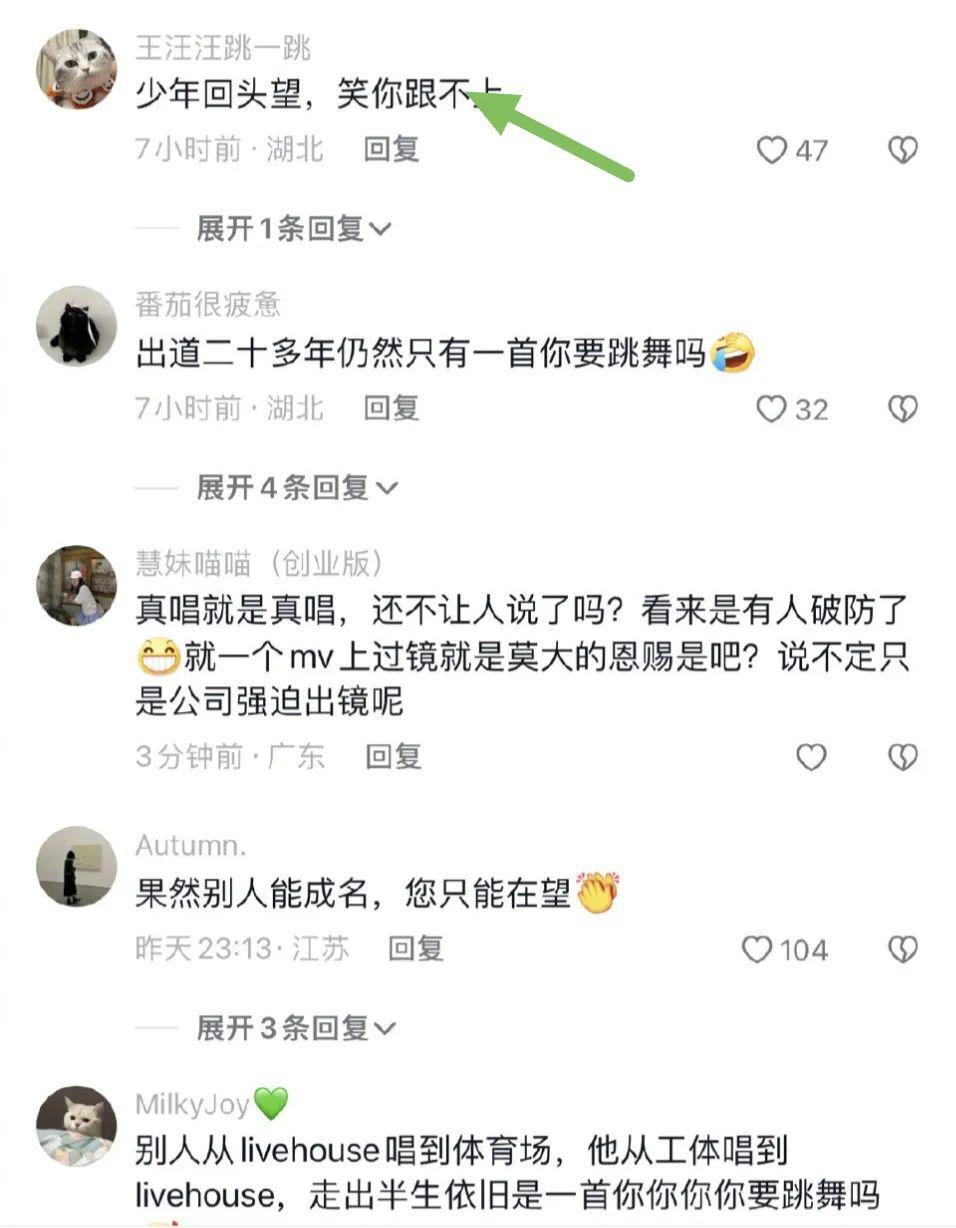Viewport: 956px width, 1228px height.
Task: Dislike the comment by 慧妹喵喵
Action: (x=903, y=758)
